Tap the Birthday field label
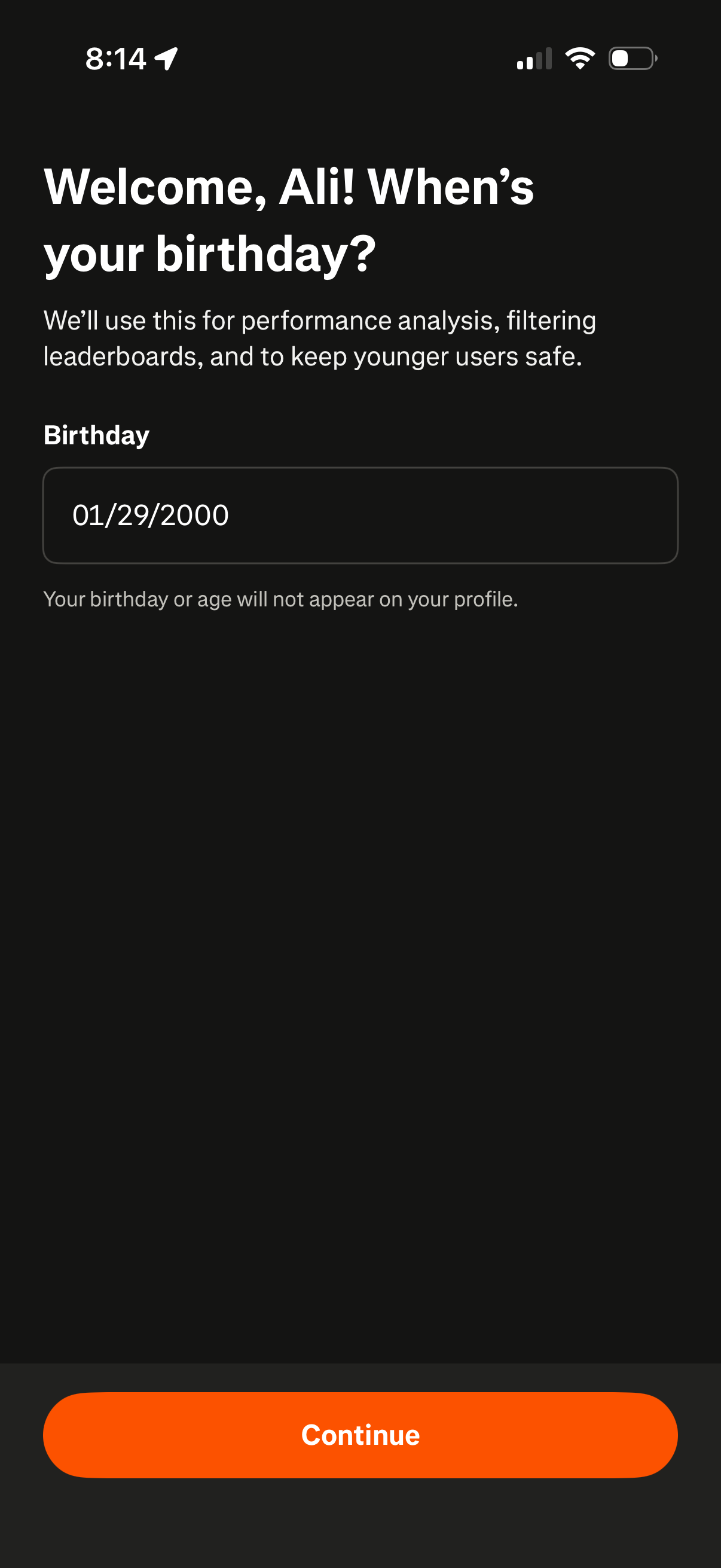This screenshot has height=1568, width=721. point(95,435)
